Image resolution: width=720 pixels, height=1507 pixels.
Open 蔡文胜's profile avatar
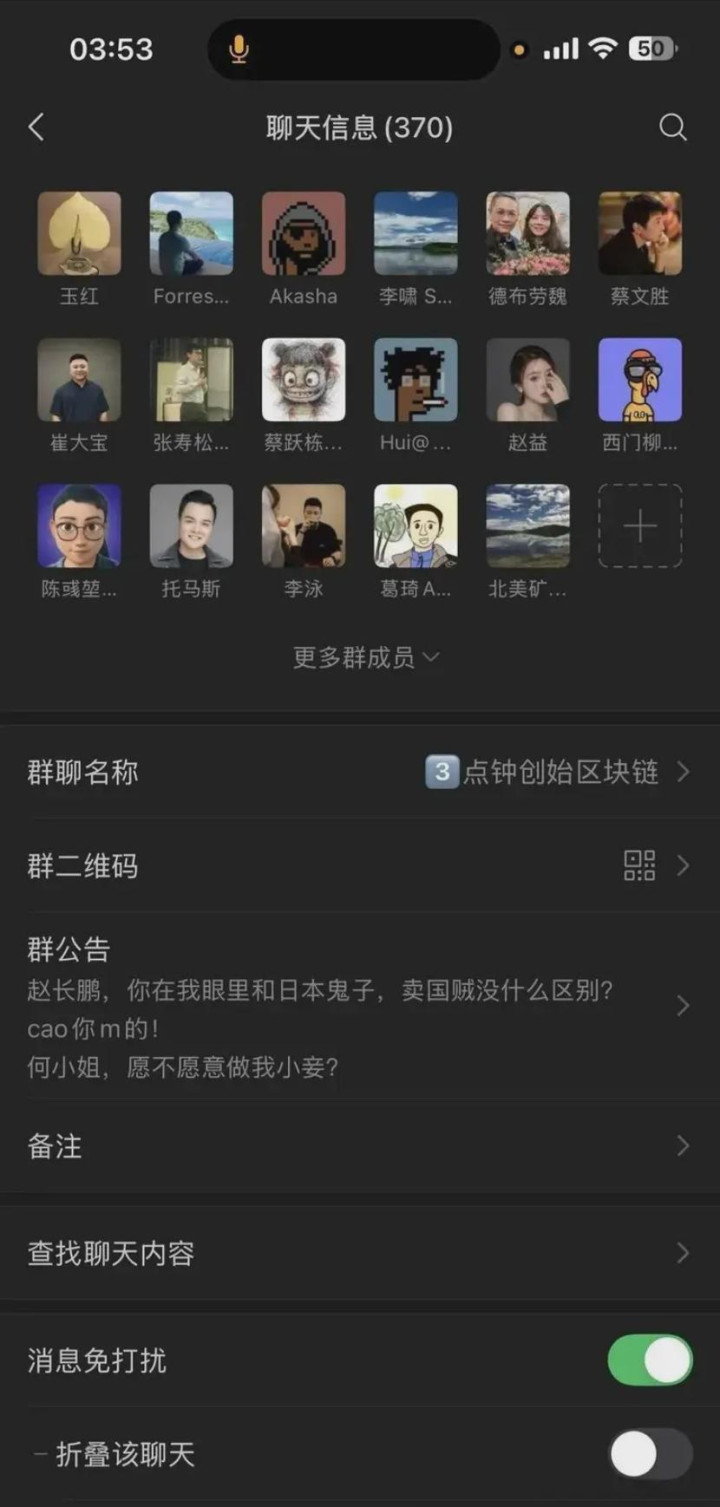[640, 233]
